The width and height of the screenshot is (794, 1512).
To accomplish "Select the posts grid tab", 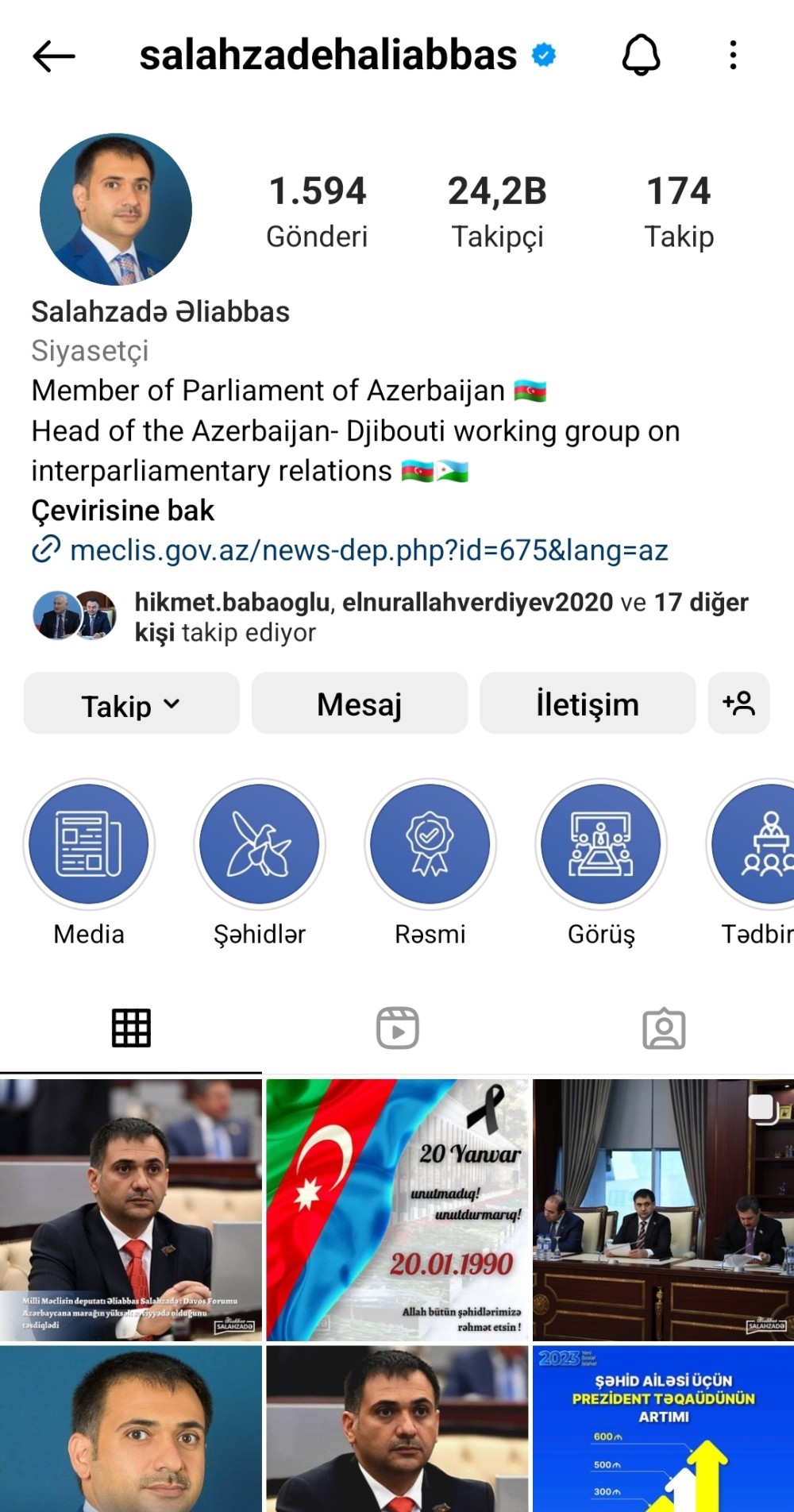I will pos(130,1027).
